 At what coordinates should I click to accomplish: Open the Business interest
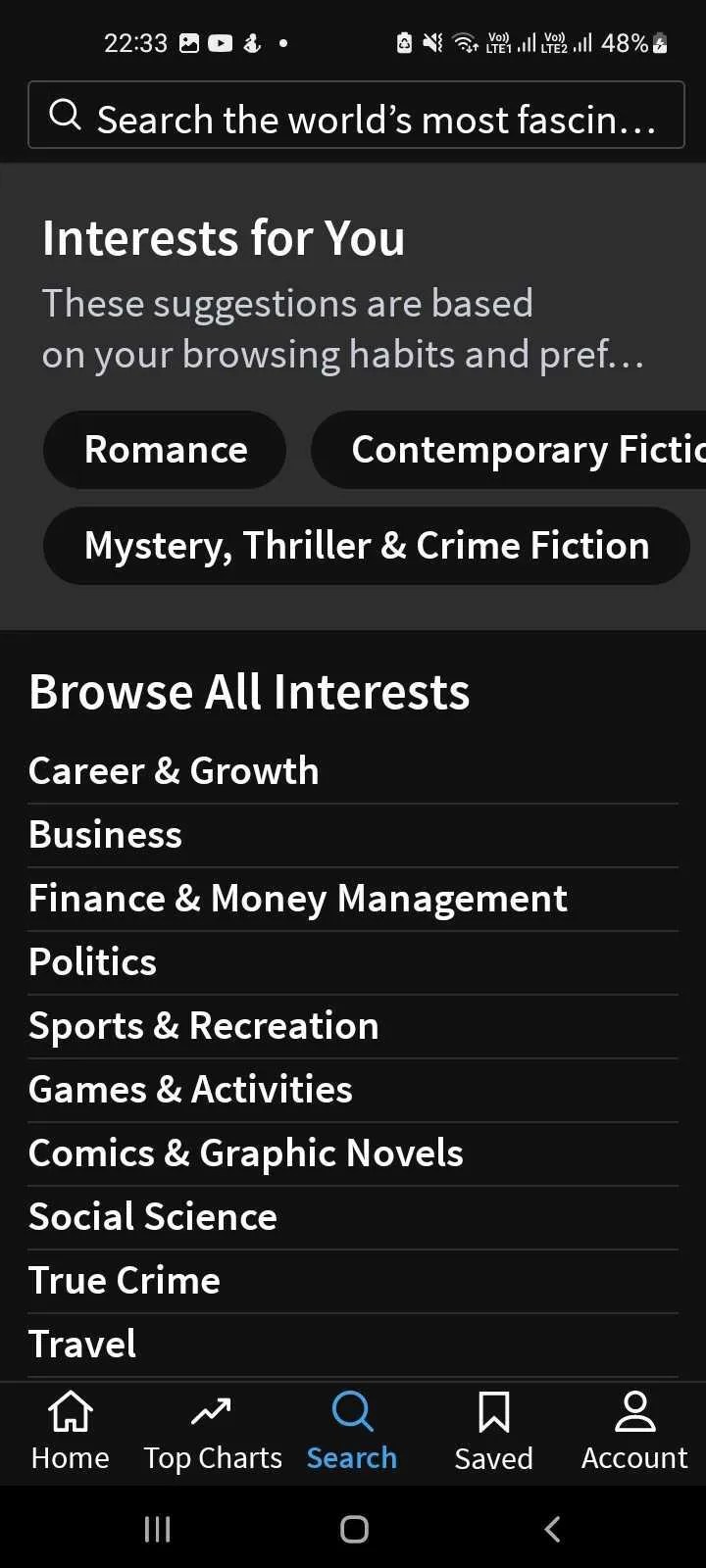[x=106, y=835]
